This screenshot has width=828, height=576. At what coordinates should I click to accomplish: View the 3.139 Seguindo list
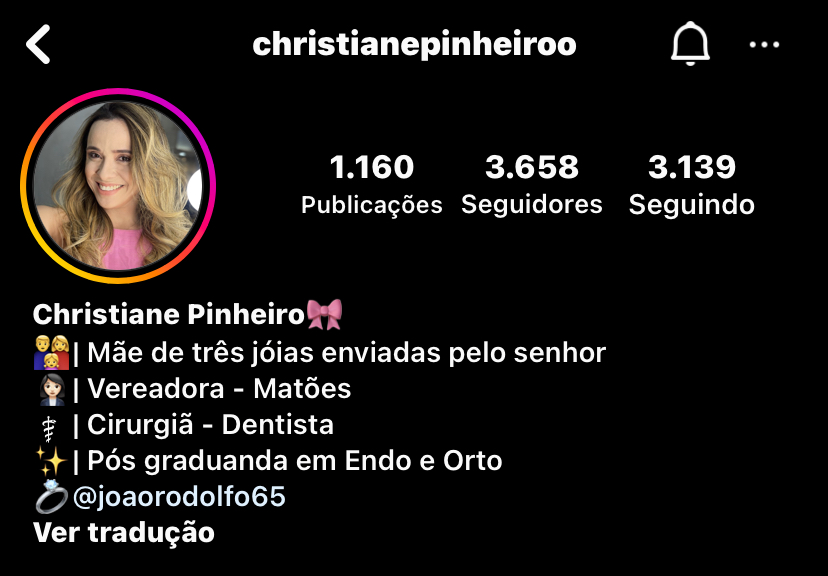691,183
